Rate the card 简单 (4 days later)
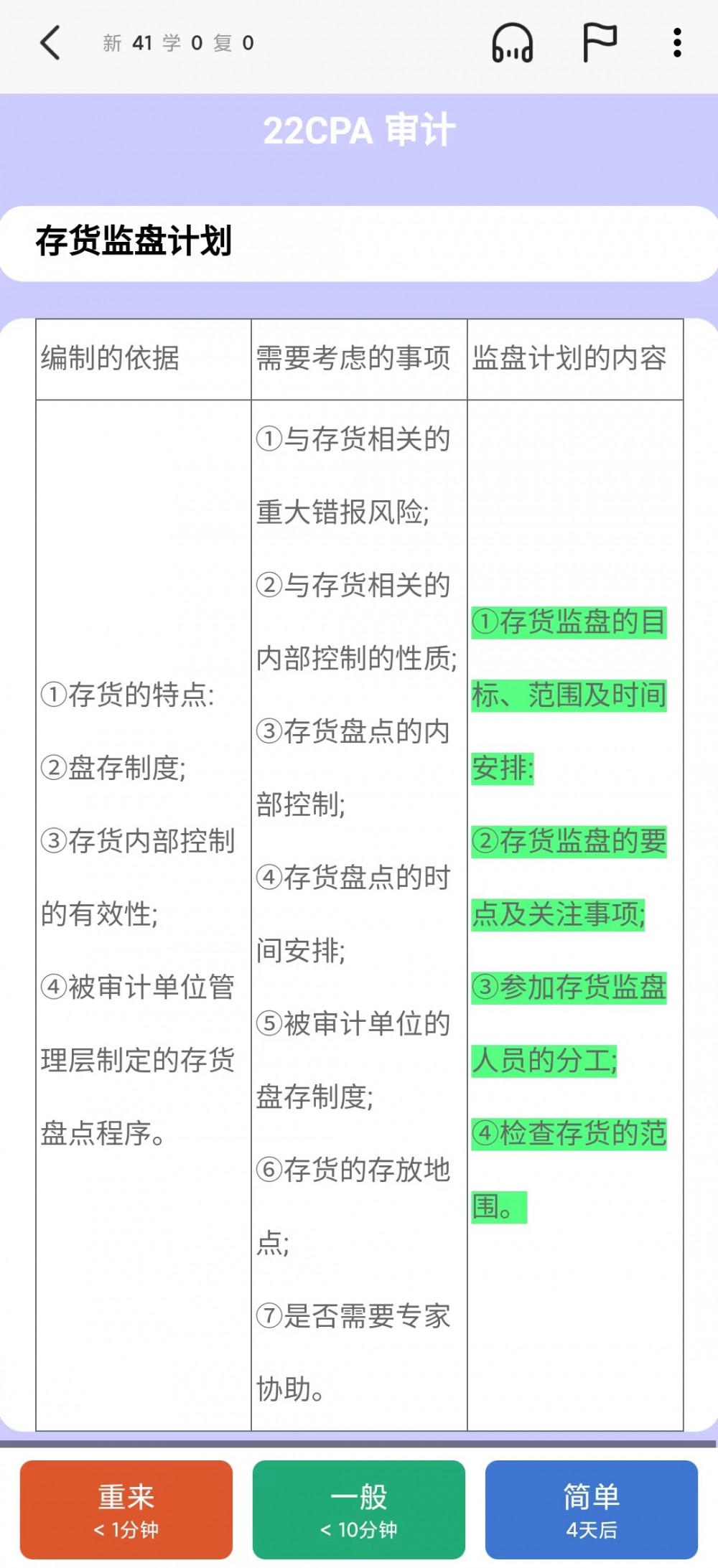Viewport: 718px width, 1568px height. pyautogui.click(x=592, y=1508)
